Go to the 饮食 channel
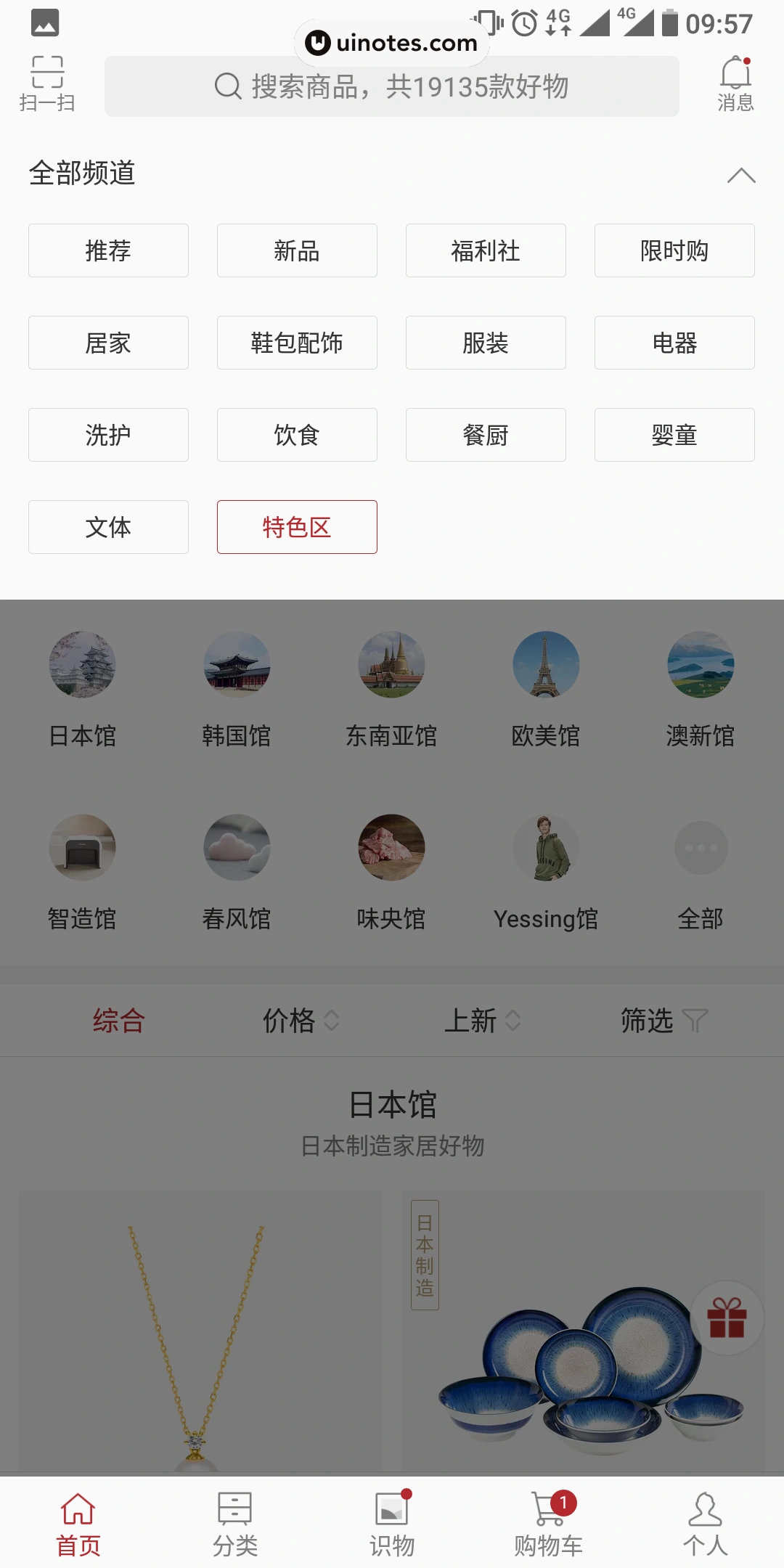The width and height of the screenshot is (784, 1568). pyautogui.click(x=297, y=435)
